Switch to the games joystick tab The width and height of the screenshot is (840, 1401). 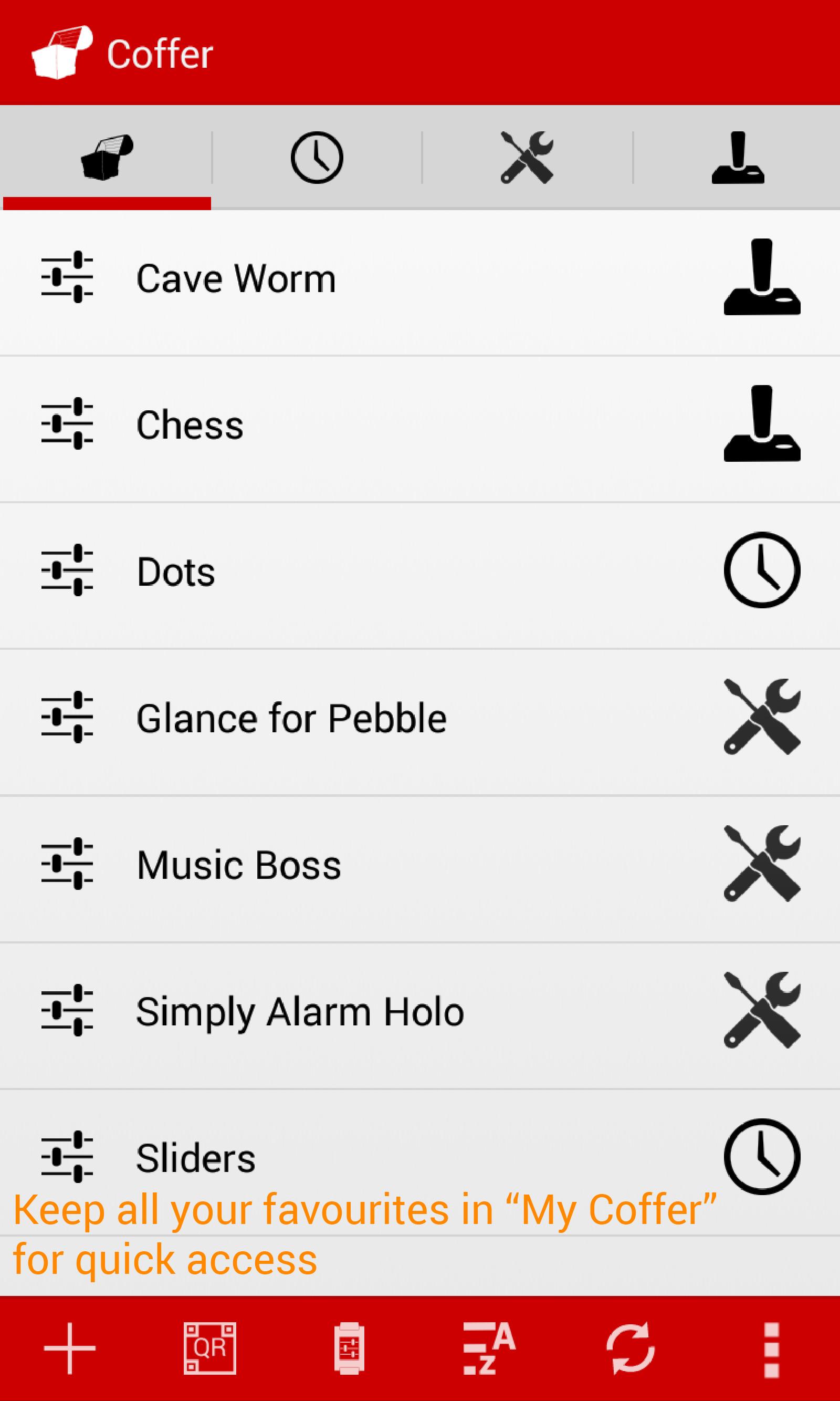pyautogui.click(x=738, y=158)
